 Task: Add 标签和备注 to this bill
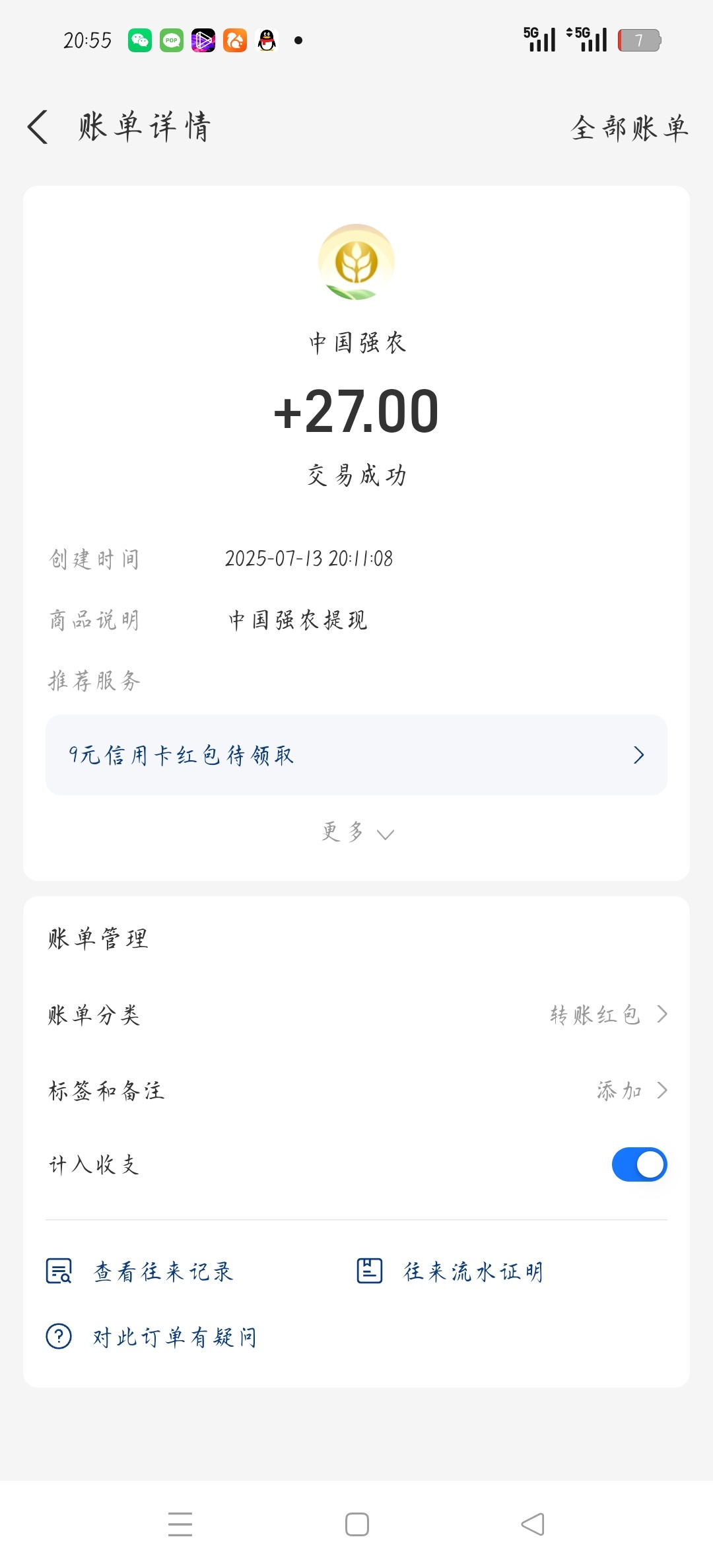point(630,1090)
